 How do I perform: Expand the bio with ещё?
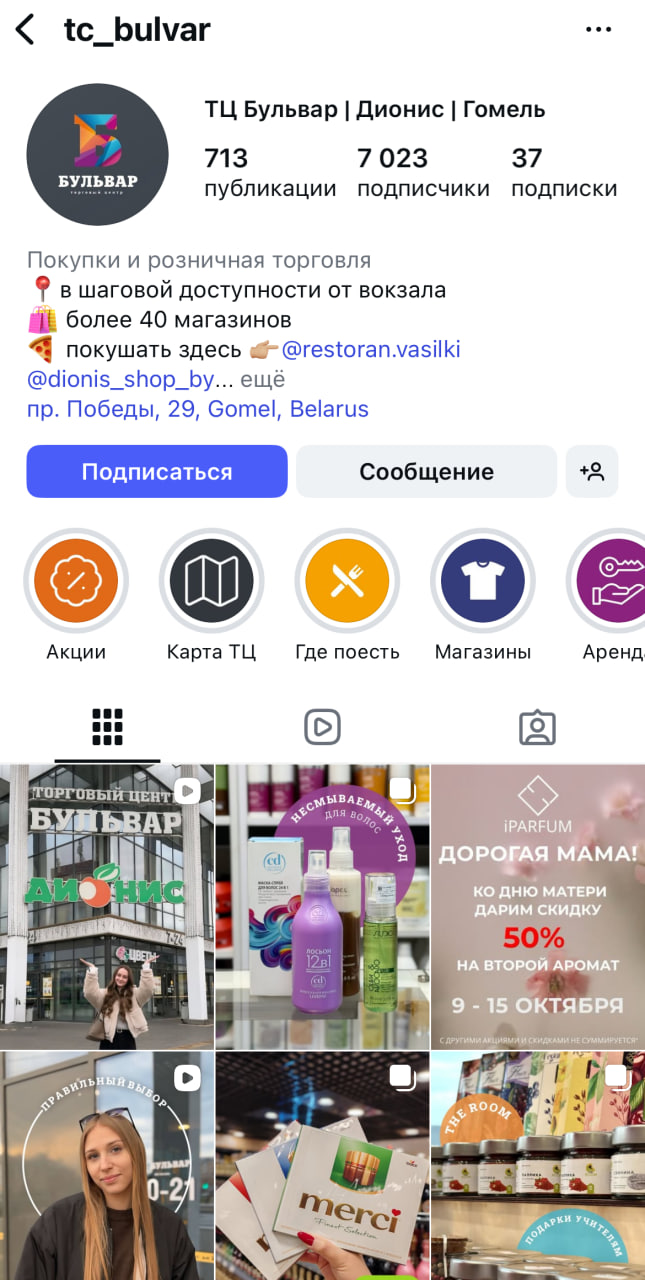pyautogui.click(x=264, y=380)
